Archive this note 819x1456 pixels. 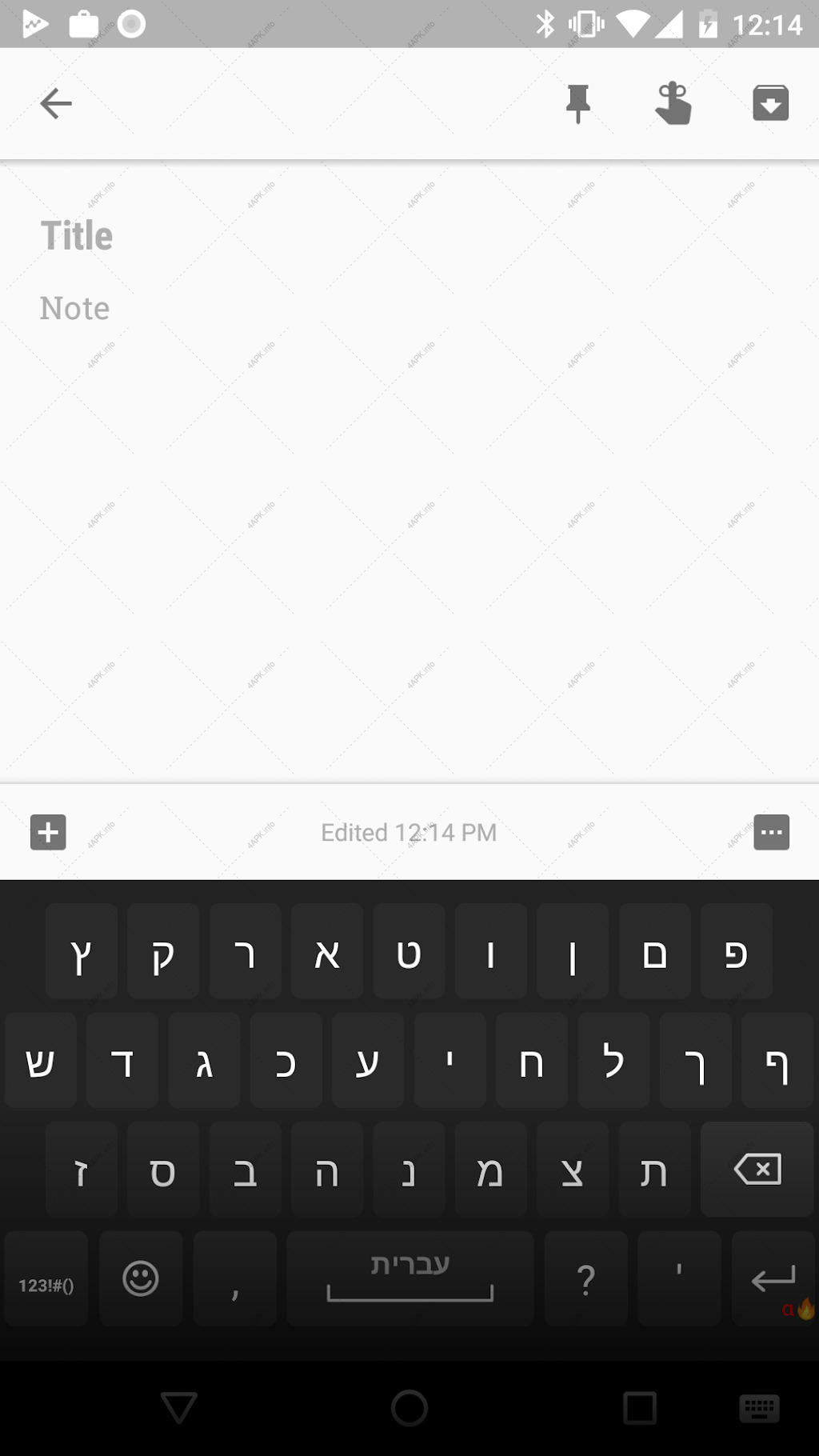pyautogui.click(x=771, y=103)
